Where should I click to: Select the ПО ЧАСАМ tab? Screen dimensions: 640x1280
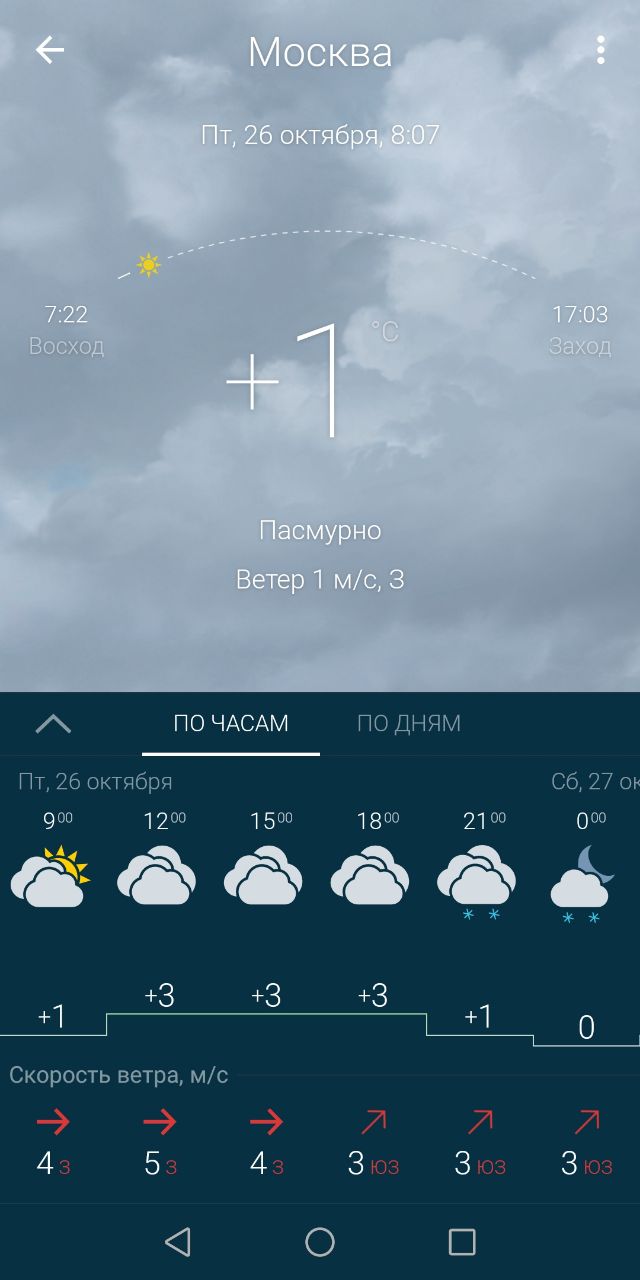pyautogui.click(x=231, y=723)
